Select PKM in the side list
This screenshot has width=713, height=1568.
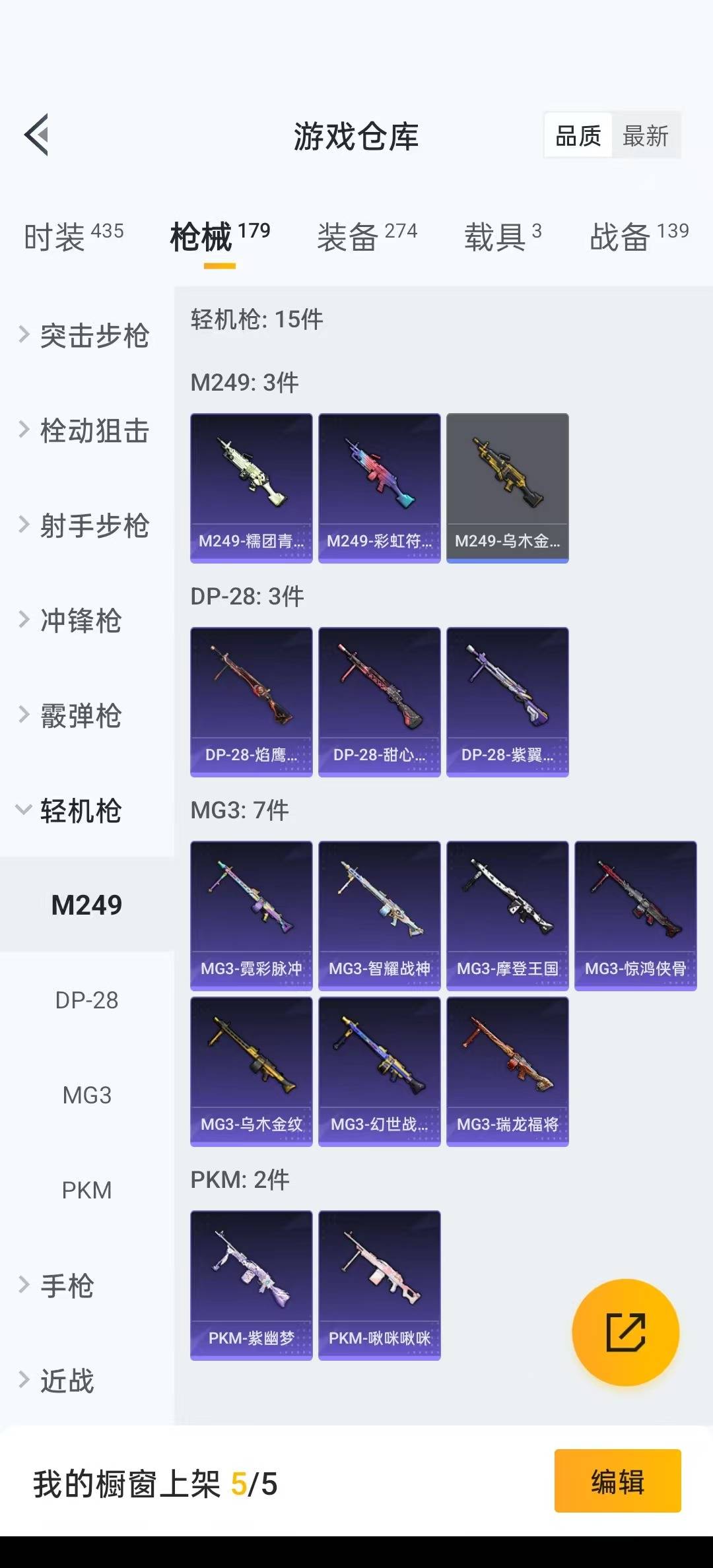click(x=86, y=1190)
